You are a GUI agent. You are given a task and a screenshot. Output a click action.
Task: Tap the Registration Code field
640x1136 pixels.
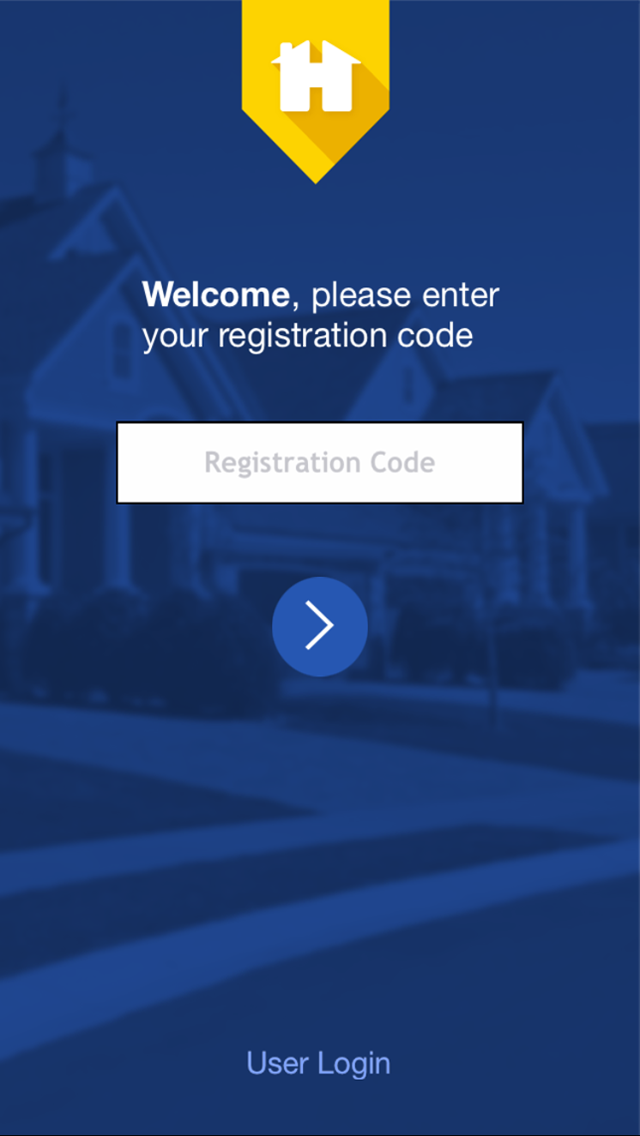pyautogui.click(x=320, y=462)
